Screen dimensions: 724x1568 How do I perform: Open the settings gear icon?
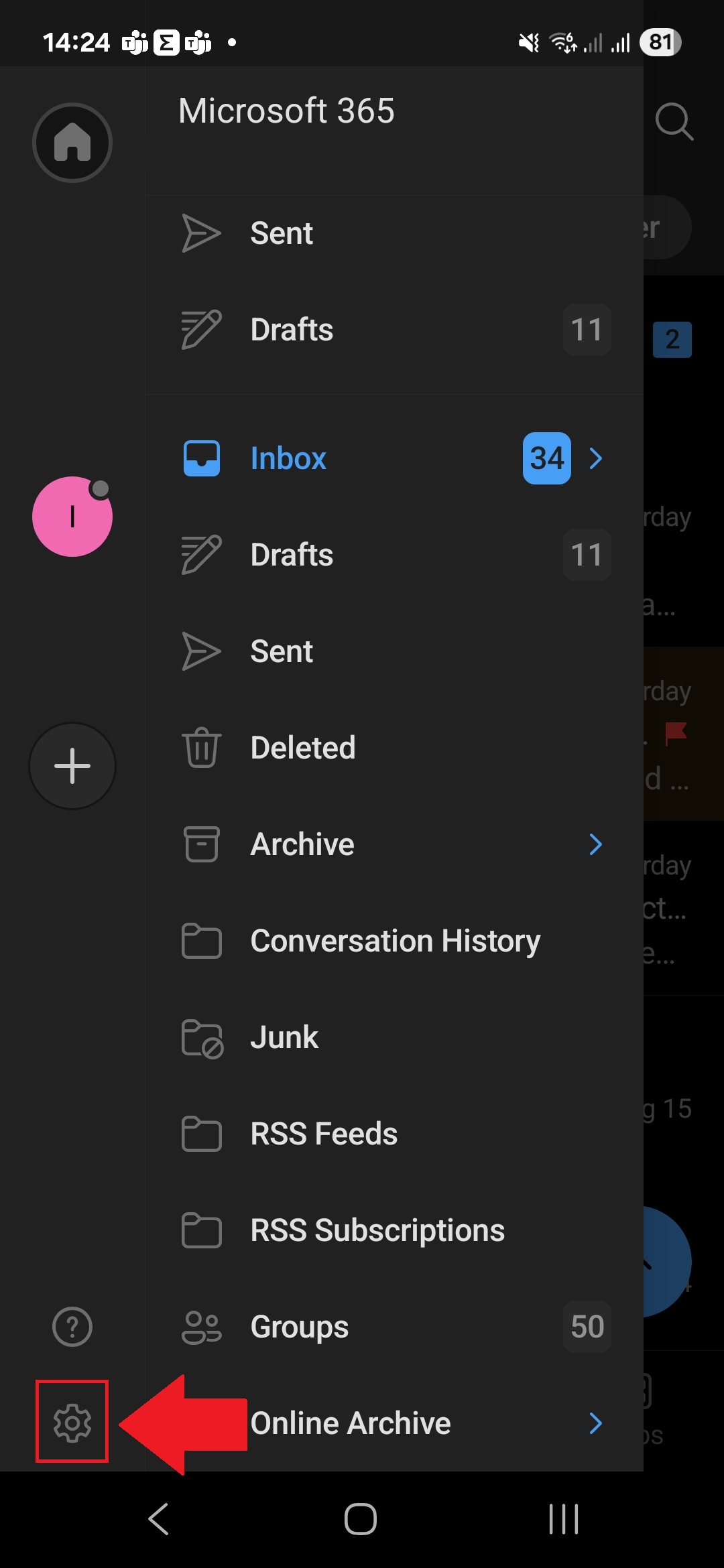click(x=72, y=1422)
